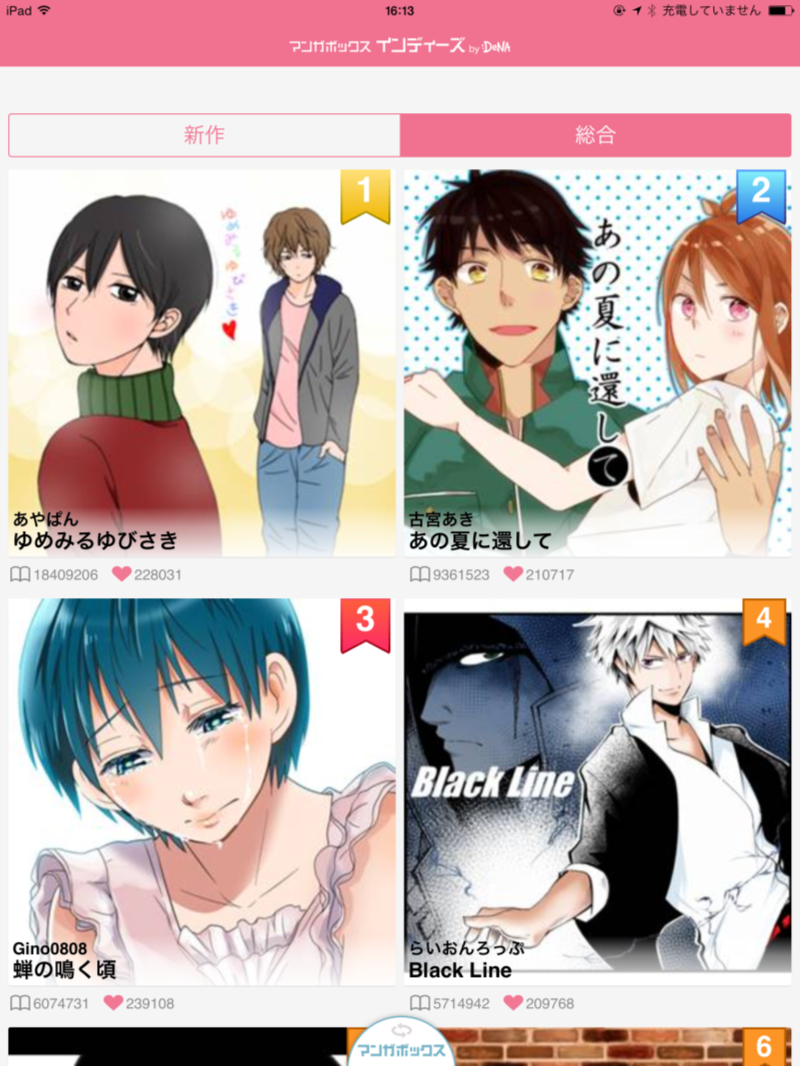Open manga ゆめみるゆびさき by あやぱん

[x=202, y=363]
